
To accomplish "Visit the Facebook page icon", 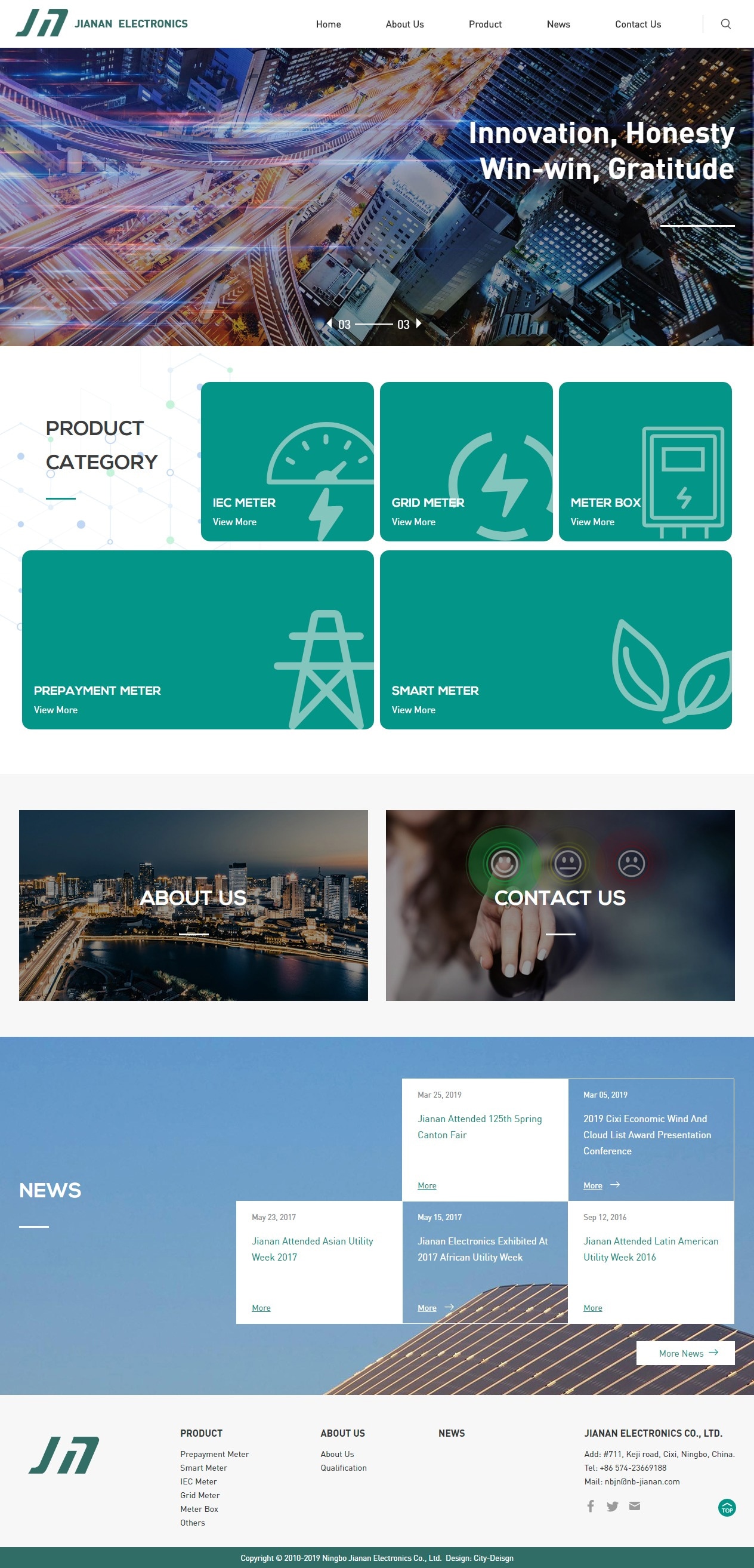I will tap(591, 1506).
